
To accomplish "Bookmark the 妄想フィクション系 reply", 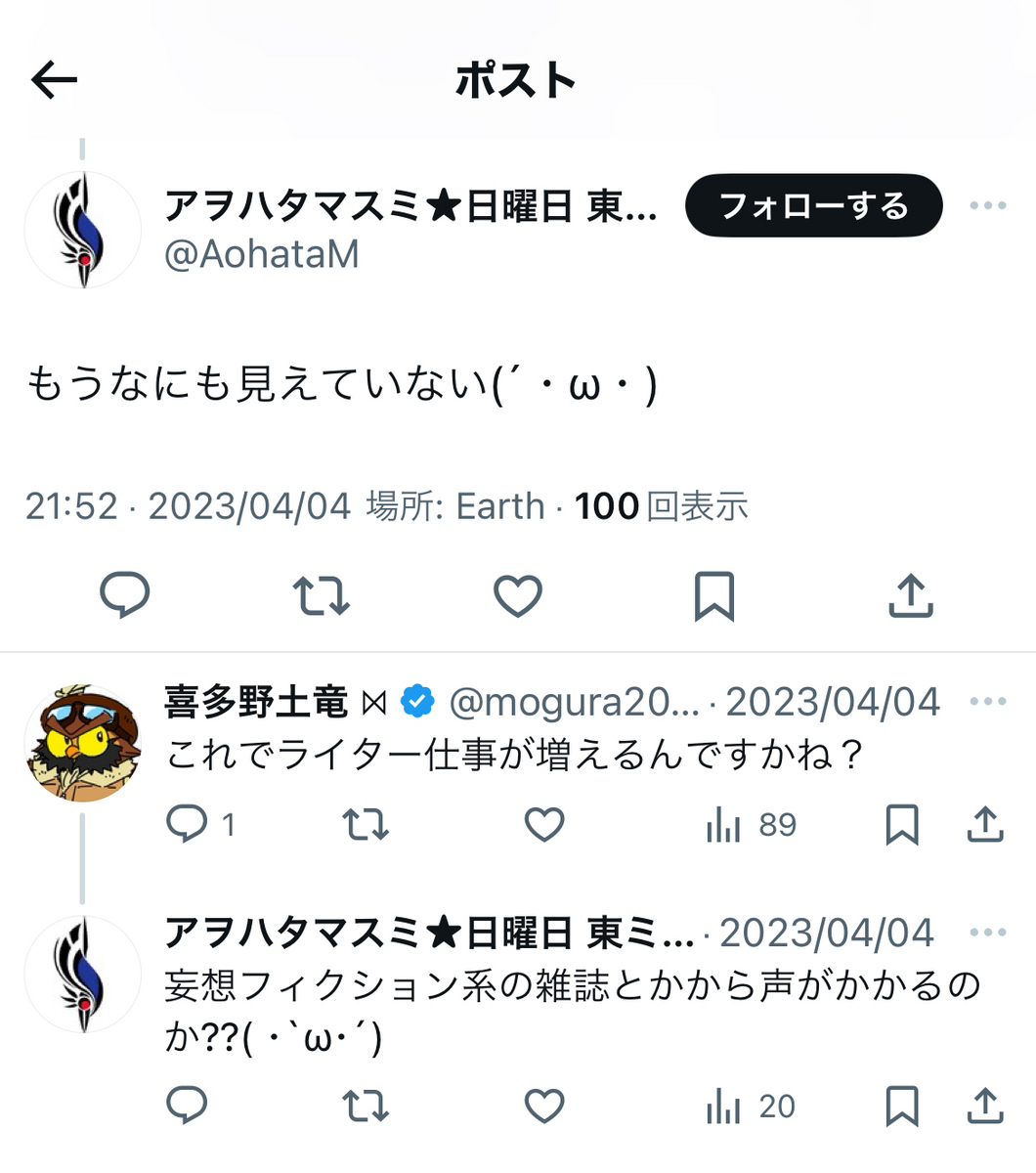I will coord(901,1107).
